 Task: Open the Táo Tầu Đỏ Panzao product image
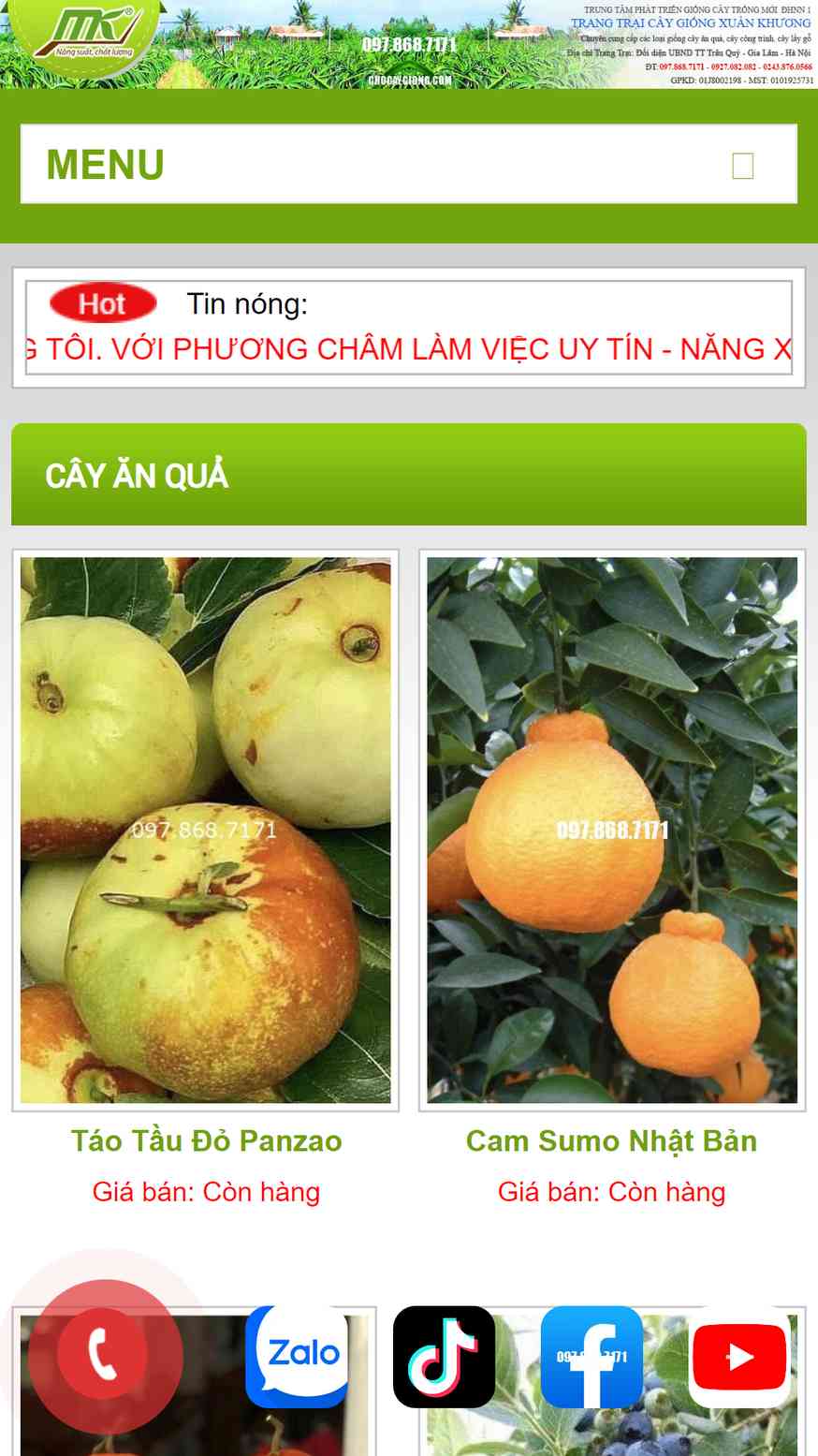tap(206, 830)
